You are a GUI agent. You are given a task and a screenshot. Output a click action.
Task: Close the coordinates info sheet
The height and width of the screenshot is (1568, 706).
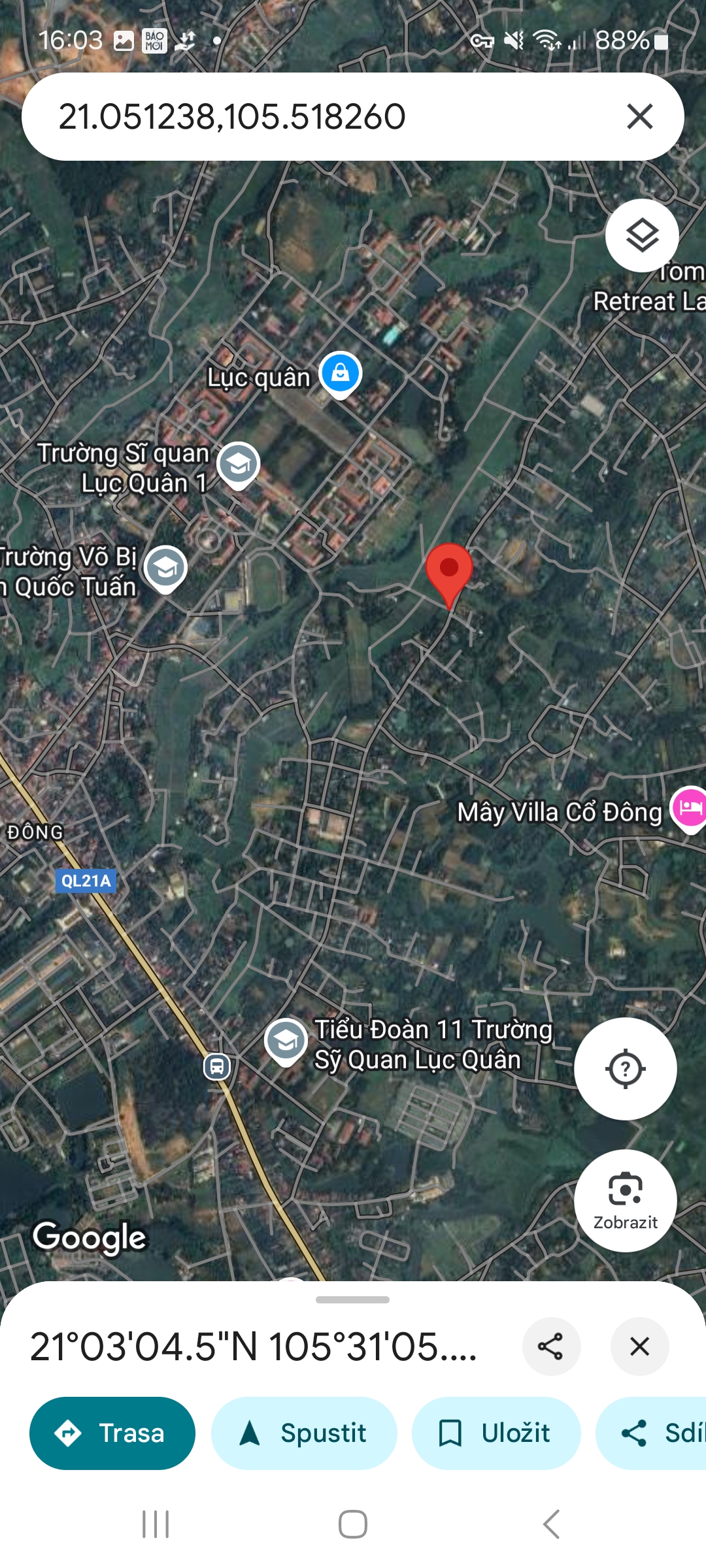coord(639,1347)
